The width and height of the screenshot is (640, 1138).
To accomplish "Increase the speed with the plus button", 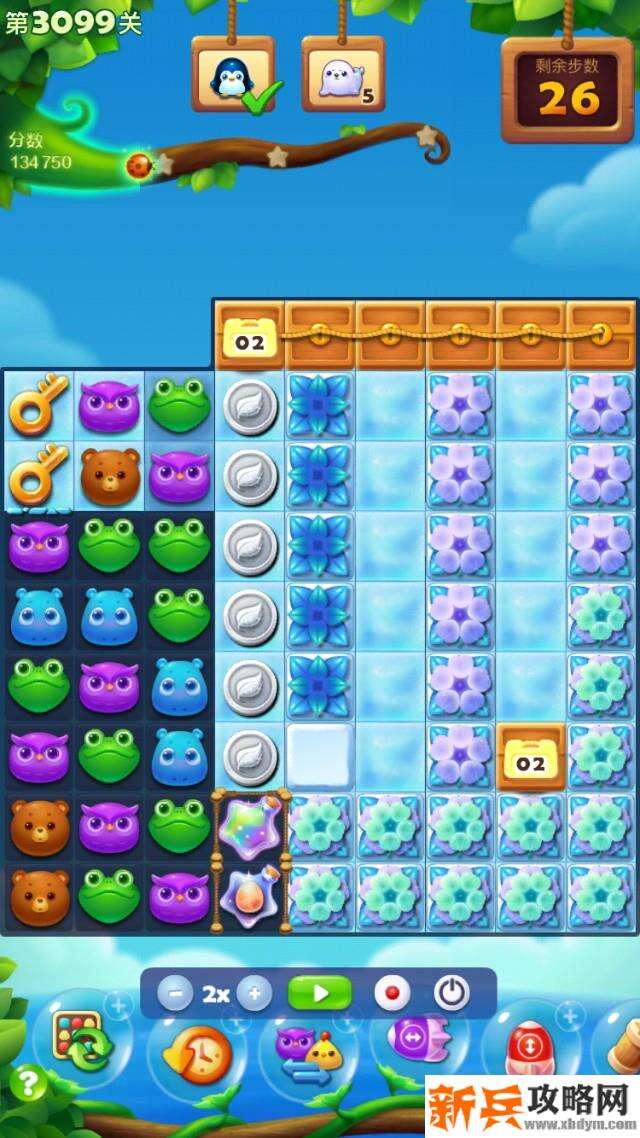I will (x=254, y=994).
